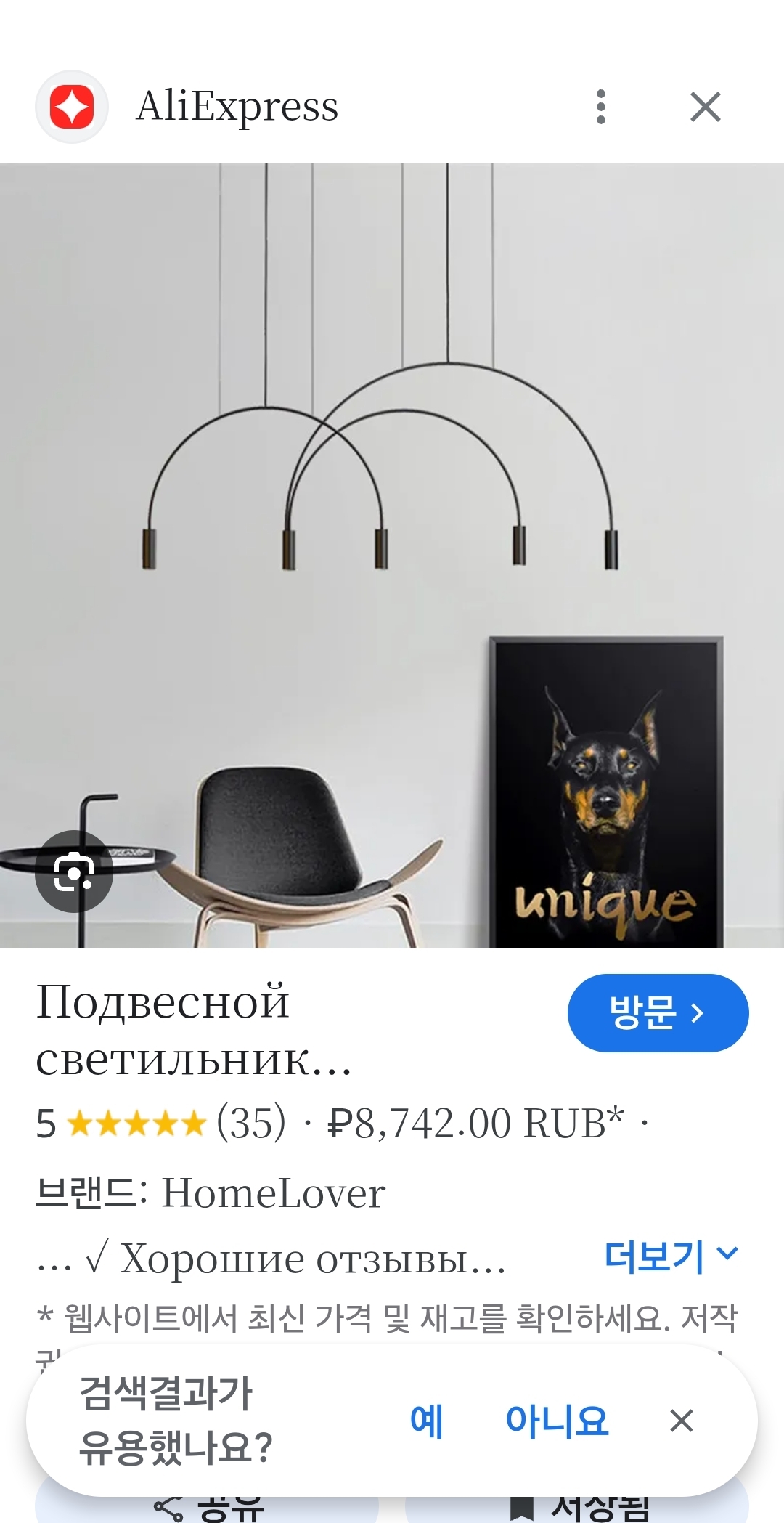Expand the description with 더보기
The height and width of the screenshot is (1523, 784).
671,1256
